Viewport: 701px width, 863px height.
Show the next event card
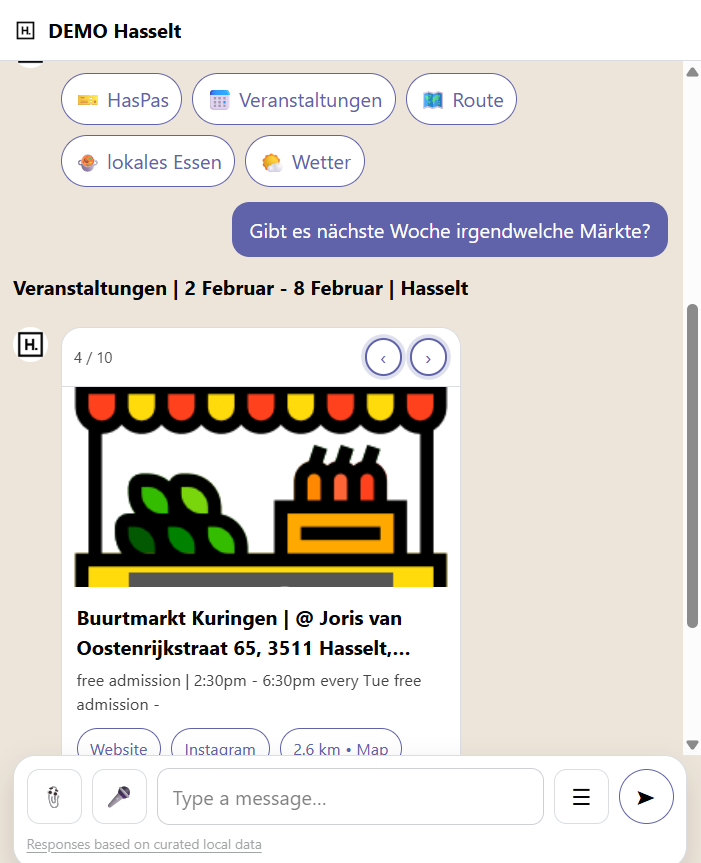(x=429, y=357)
